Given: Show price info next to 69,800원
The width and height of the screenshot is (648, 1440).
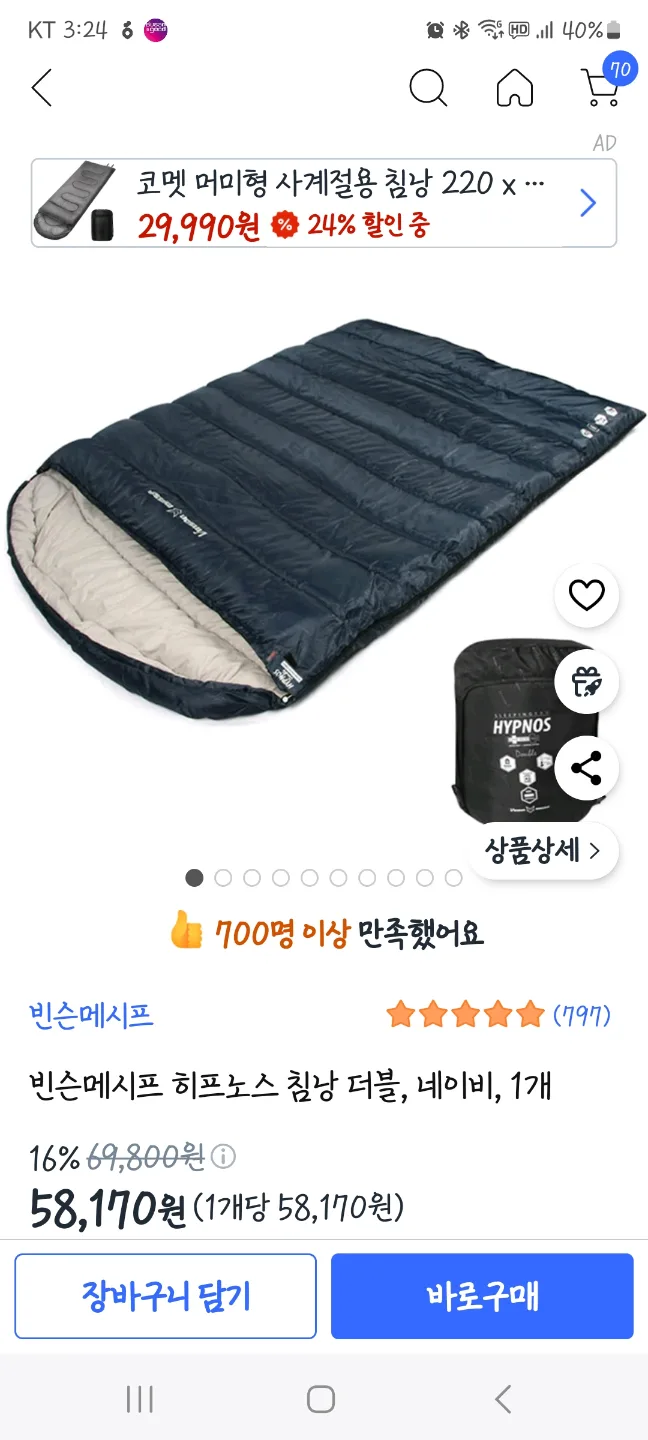Looking at the screenshot, I should [224, 1158].
